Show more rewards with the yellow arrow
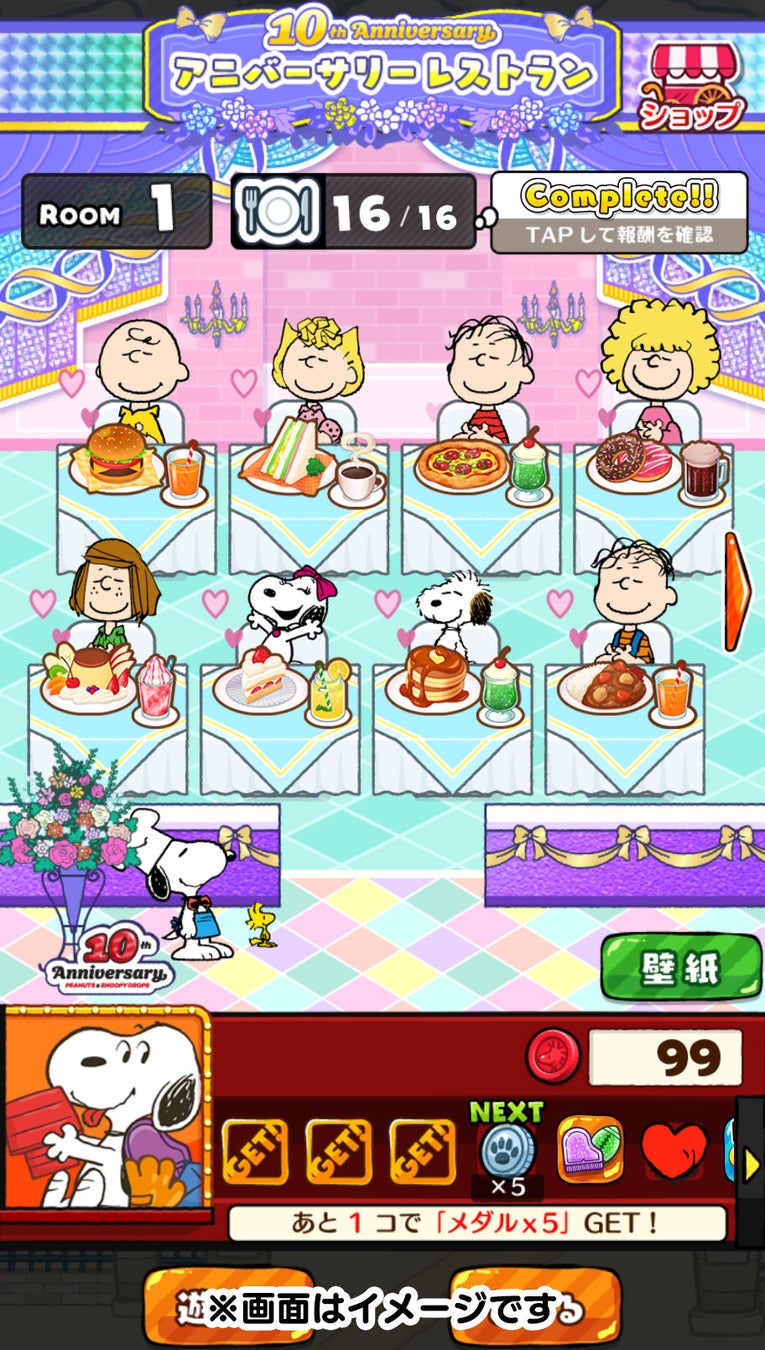Screen dimensions: 765x1350 (x=751, y=1163)
